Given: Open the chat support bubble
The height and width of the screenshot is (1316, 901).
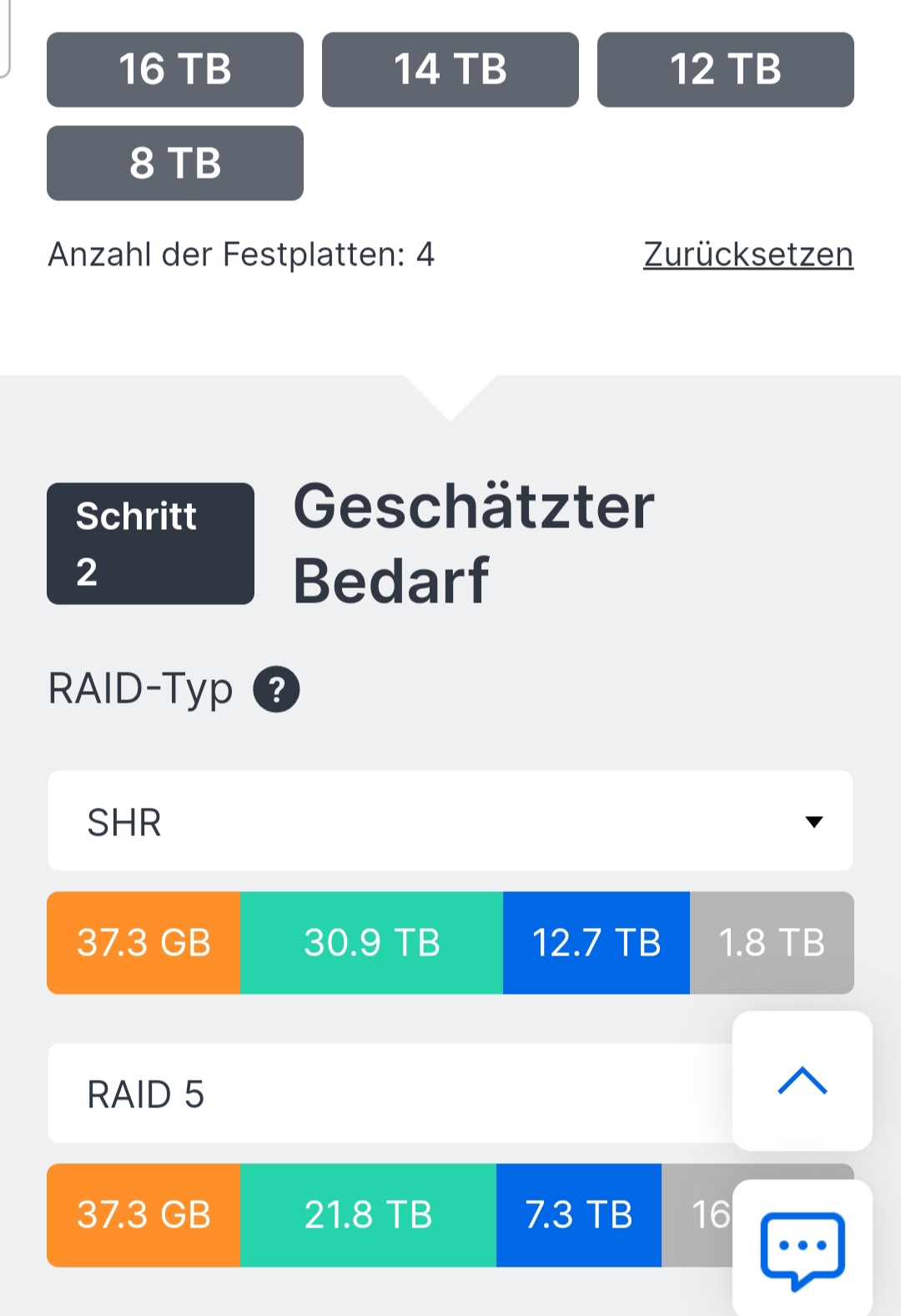Looking at the screenshot, I should click(x=802, y=1248).
